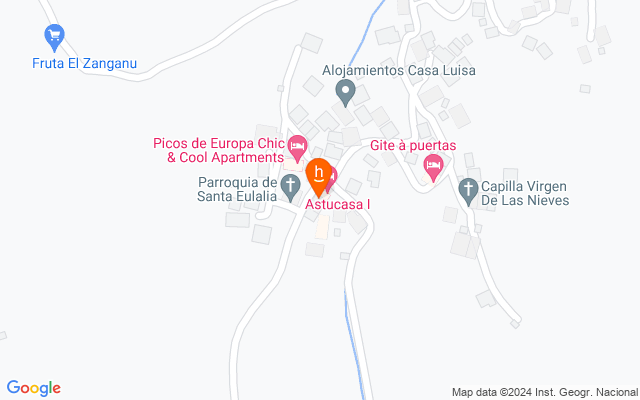Select the Parroquia de Santa Eulalia pin
Screen dimensions: 640x400
point(291,188)
